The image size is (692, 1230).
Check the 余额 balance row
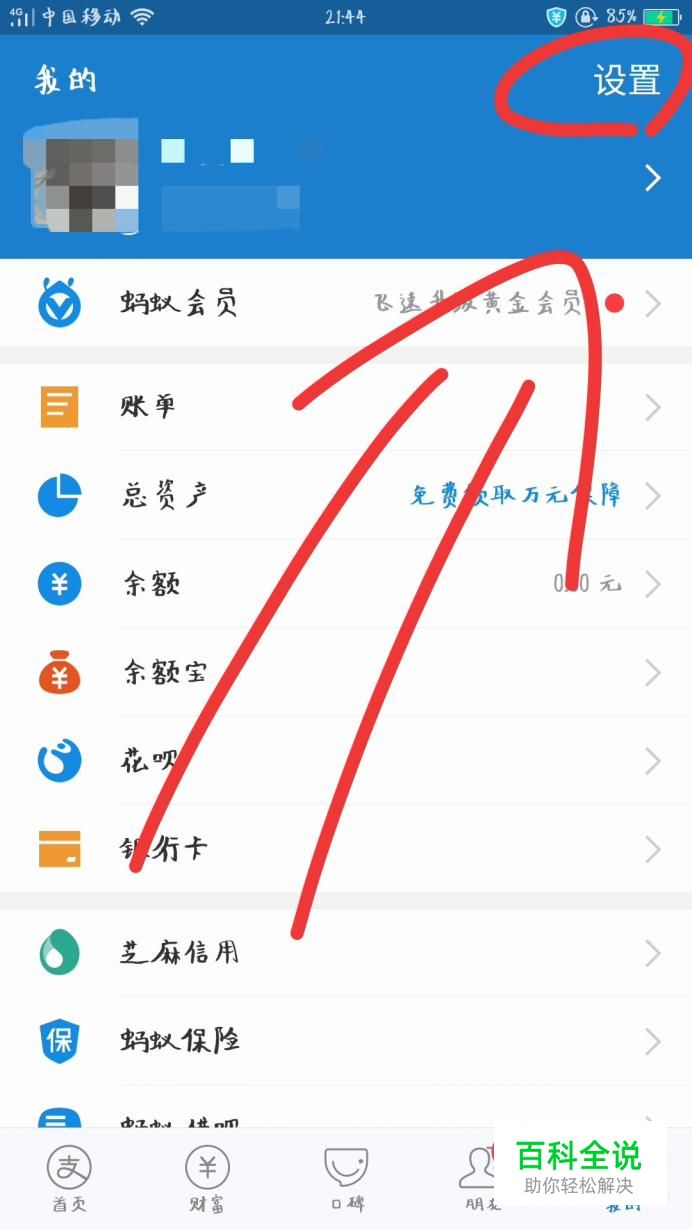[x=346, y=583]
